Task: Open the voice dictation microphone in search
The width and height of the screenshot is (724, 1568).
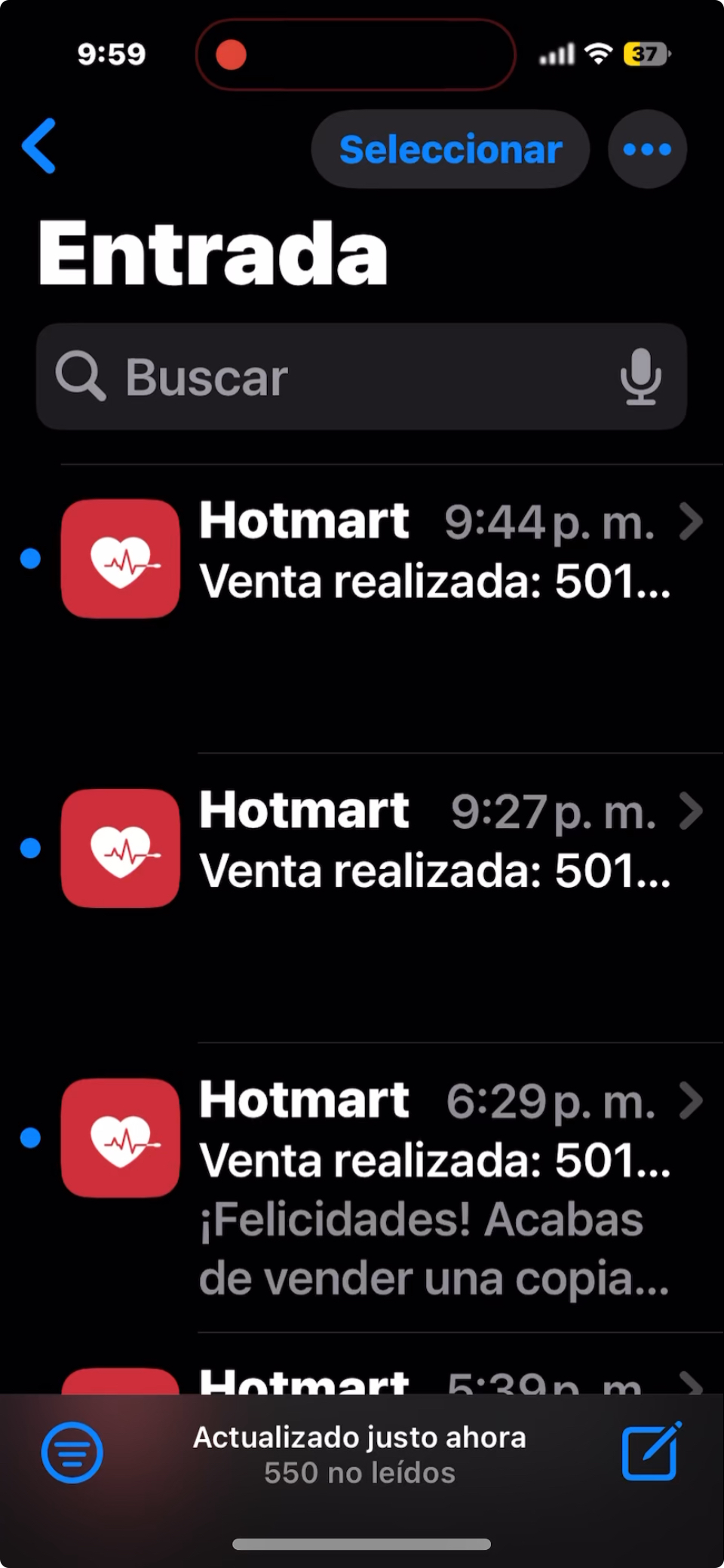Action: 640,376
